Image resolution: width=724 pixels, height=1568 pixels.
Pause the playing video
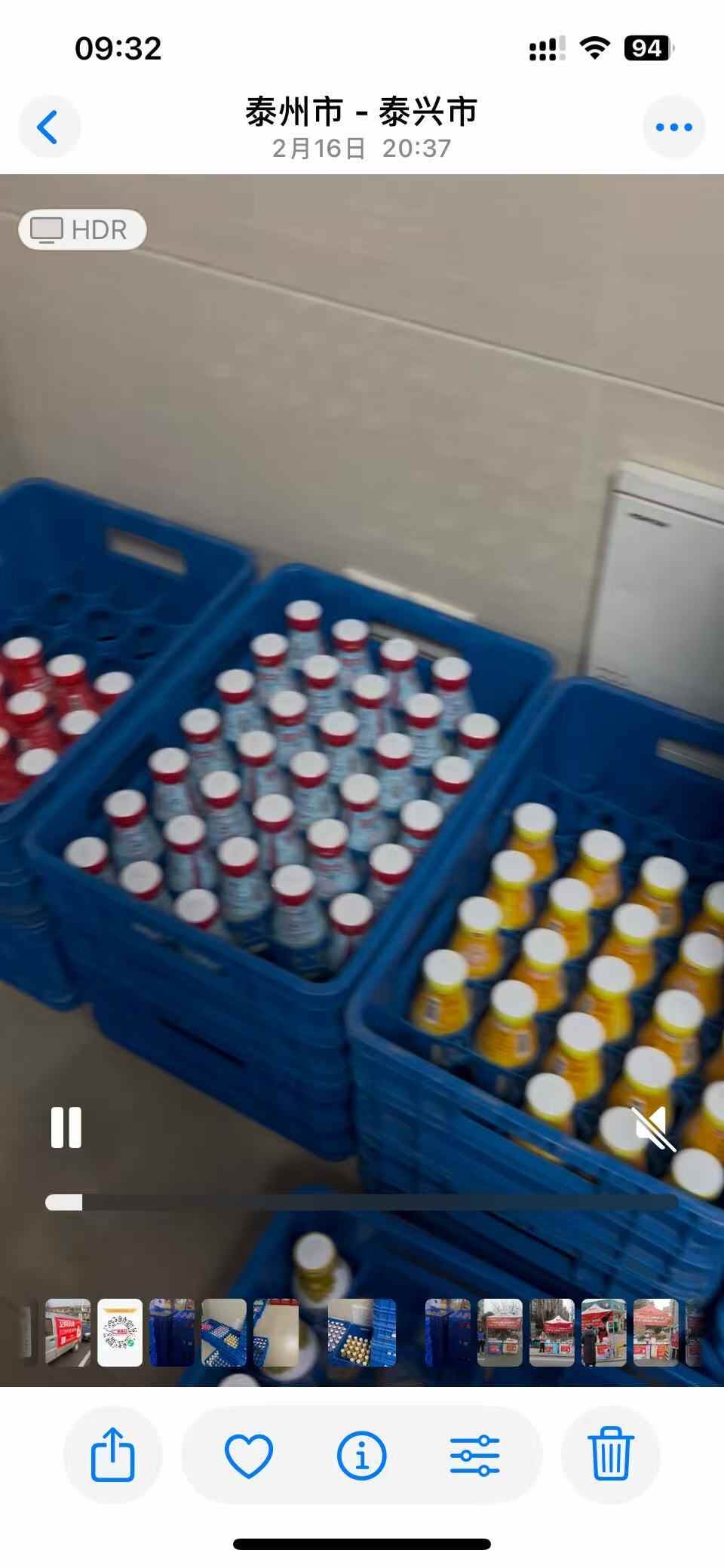66,1128
